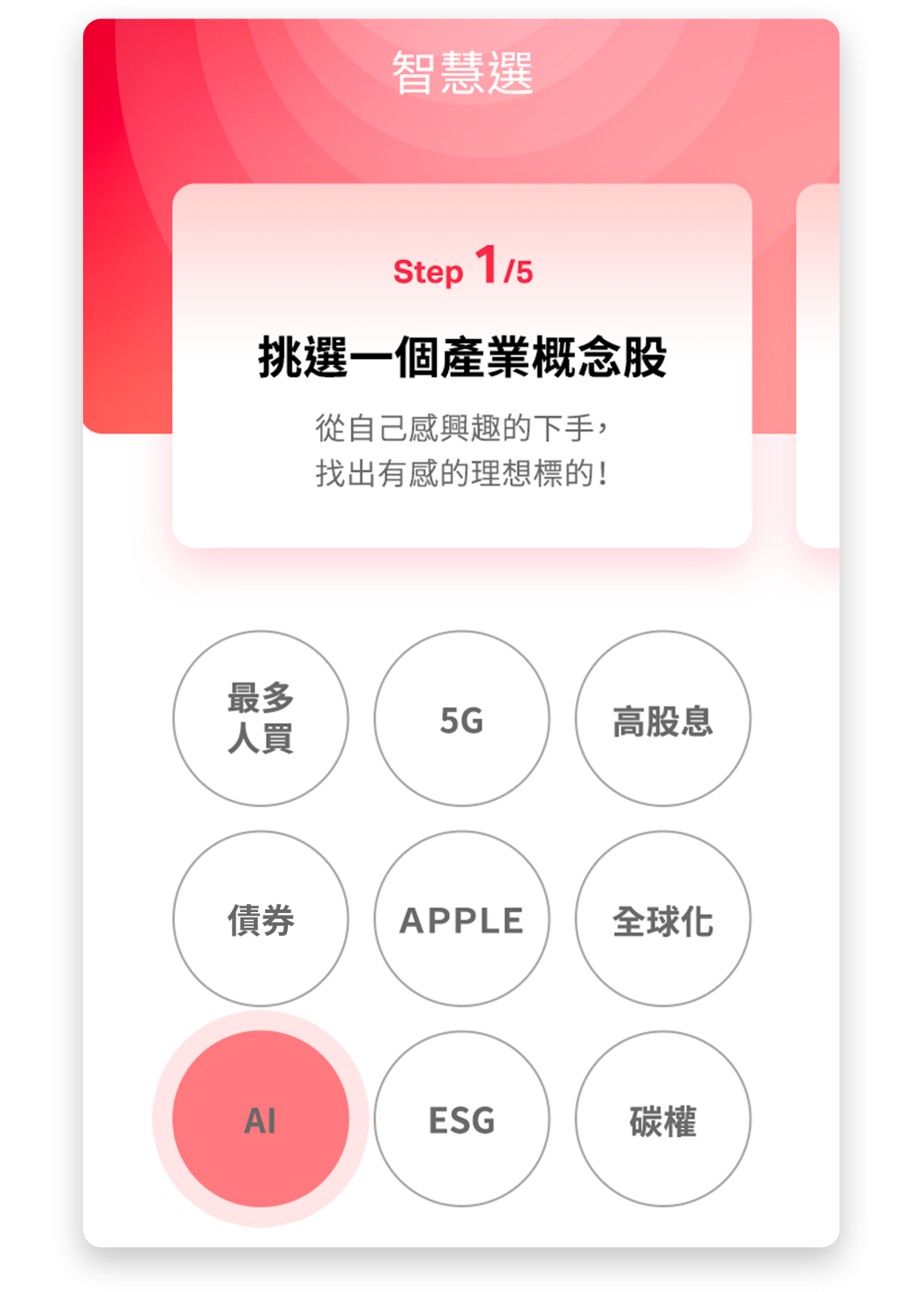Deselect the highlighted AI chip
The width and height of the screenshot is (924, 1292).
[x=261, y=1119]
